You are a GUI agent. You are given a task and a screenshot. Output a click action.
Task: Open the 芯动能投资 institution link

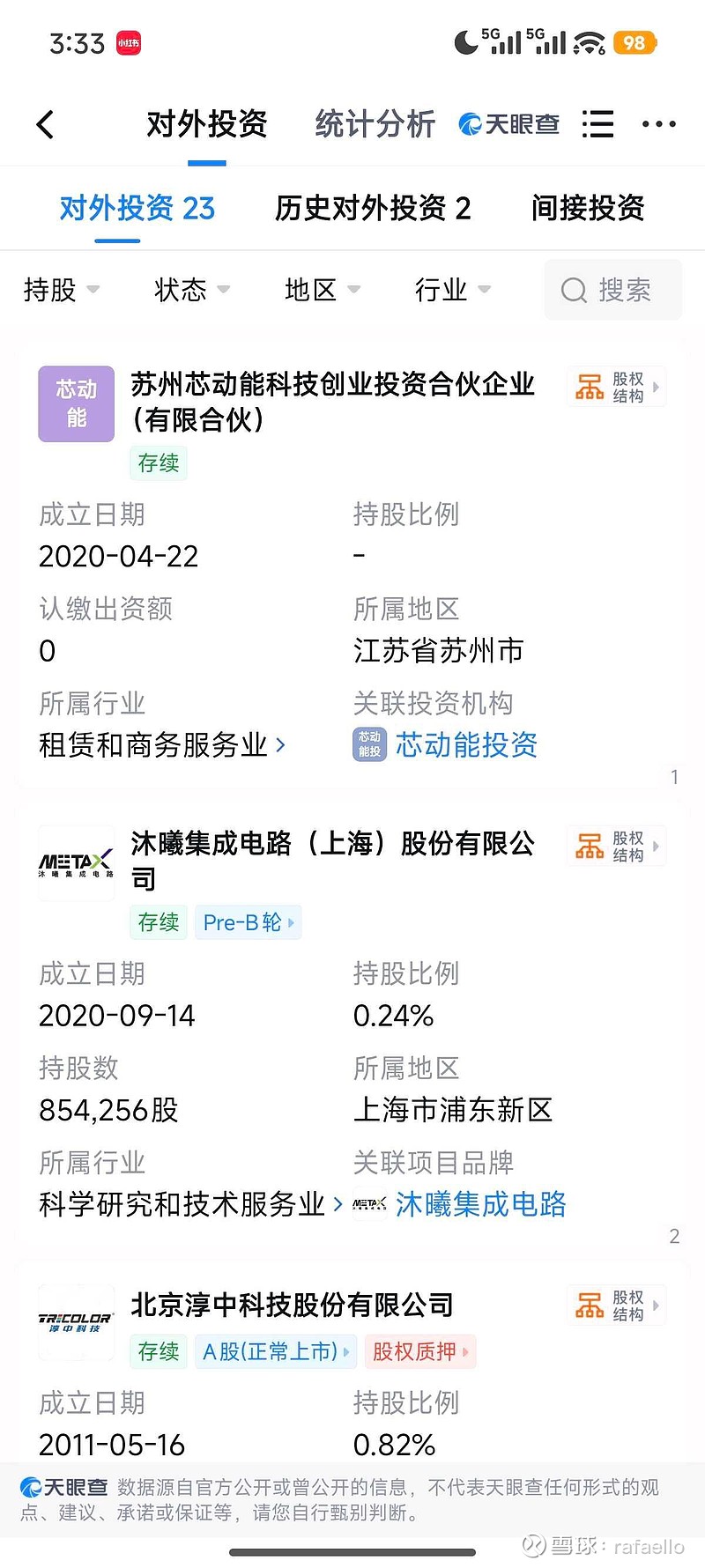(x=465, y=745)
